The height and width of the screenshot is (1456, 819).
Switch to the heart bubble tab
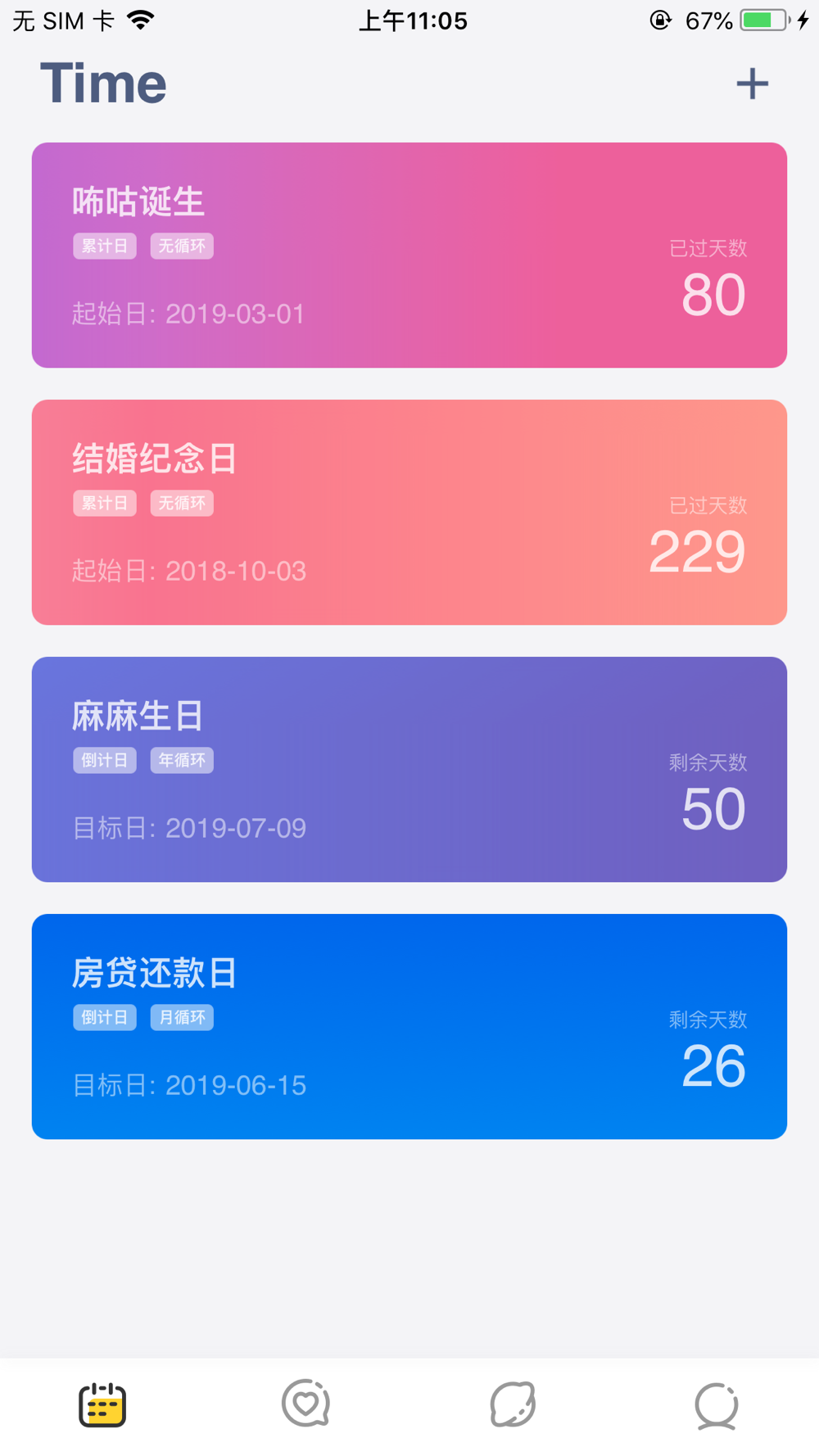[x=306, y=1405]
